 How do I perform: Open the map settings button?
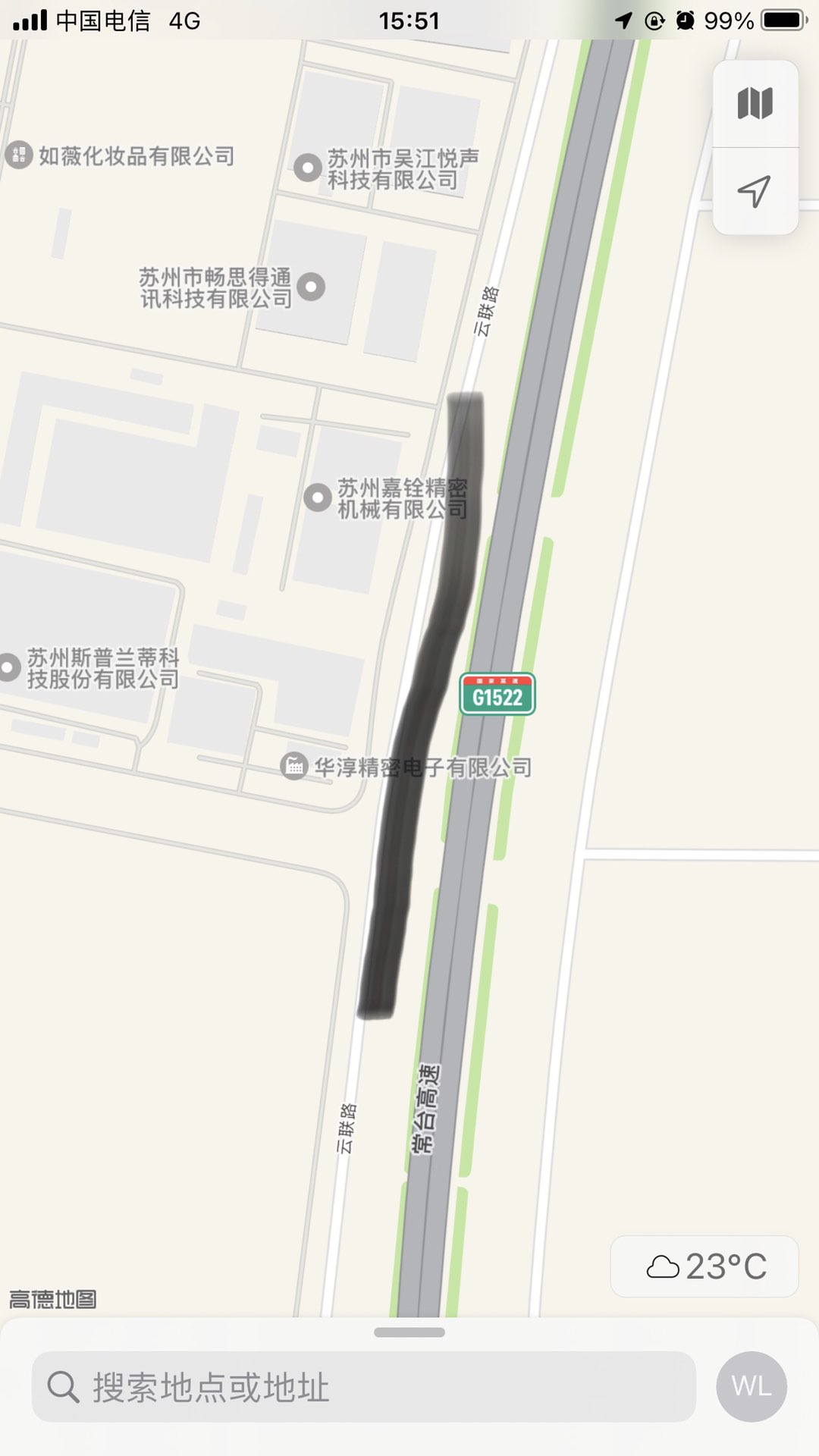pos(755,104)
